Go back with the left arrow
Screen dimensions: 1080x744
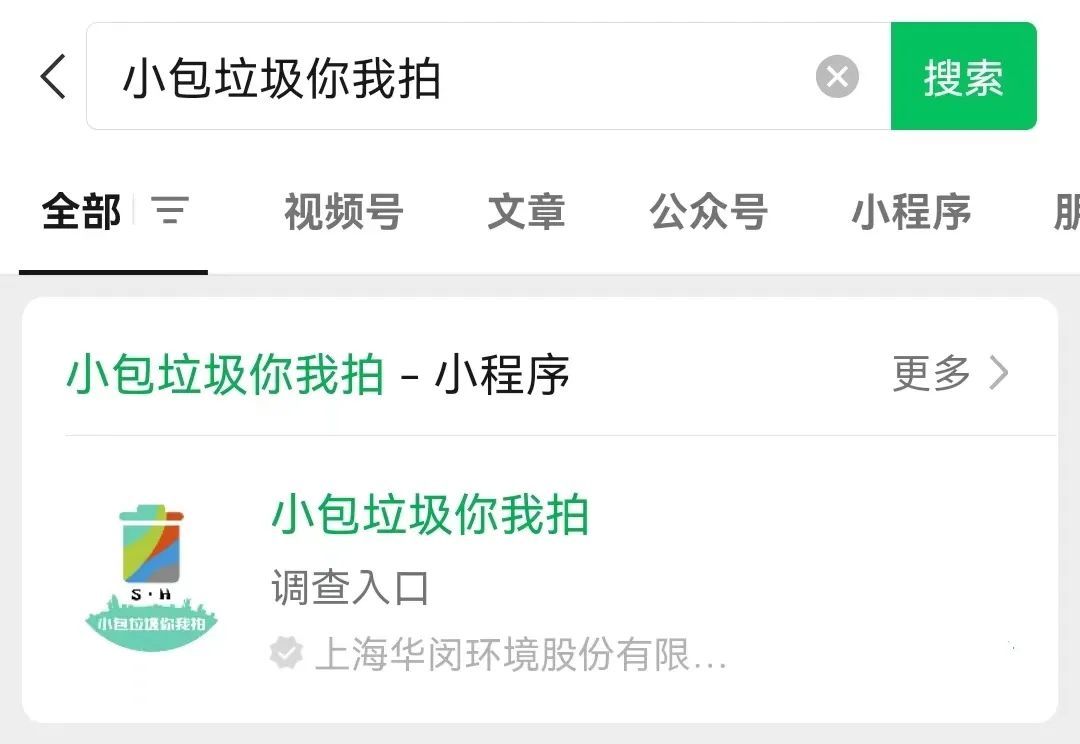tap(53, 76)
